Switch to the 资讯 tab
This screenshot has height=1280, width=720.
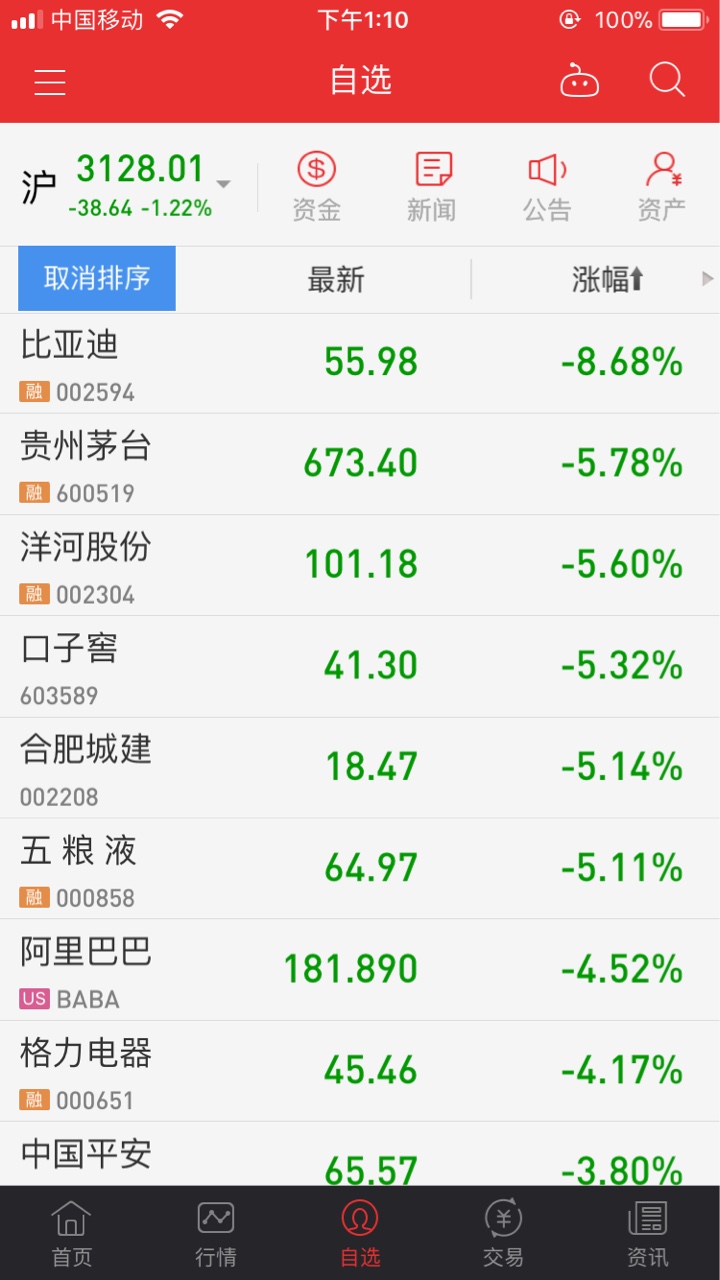pos(647,1233)
